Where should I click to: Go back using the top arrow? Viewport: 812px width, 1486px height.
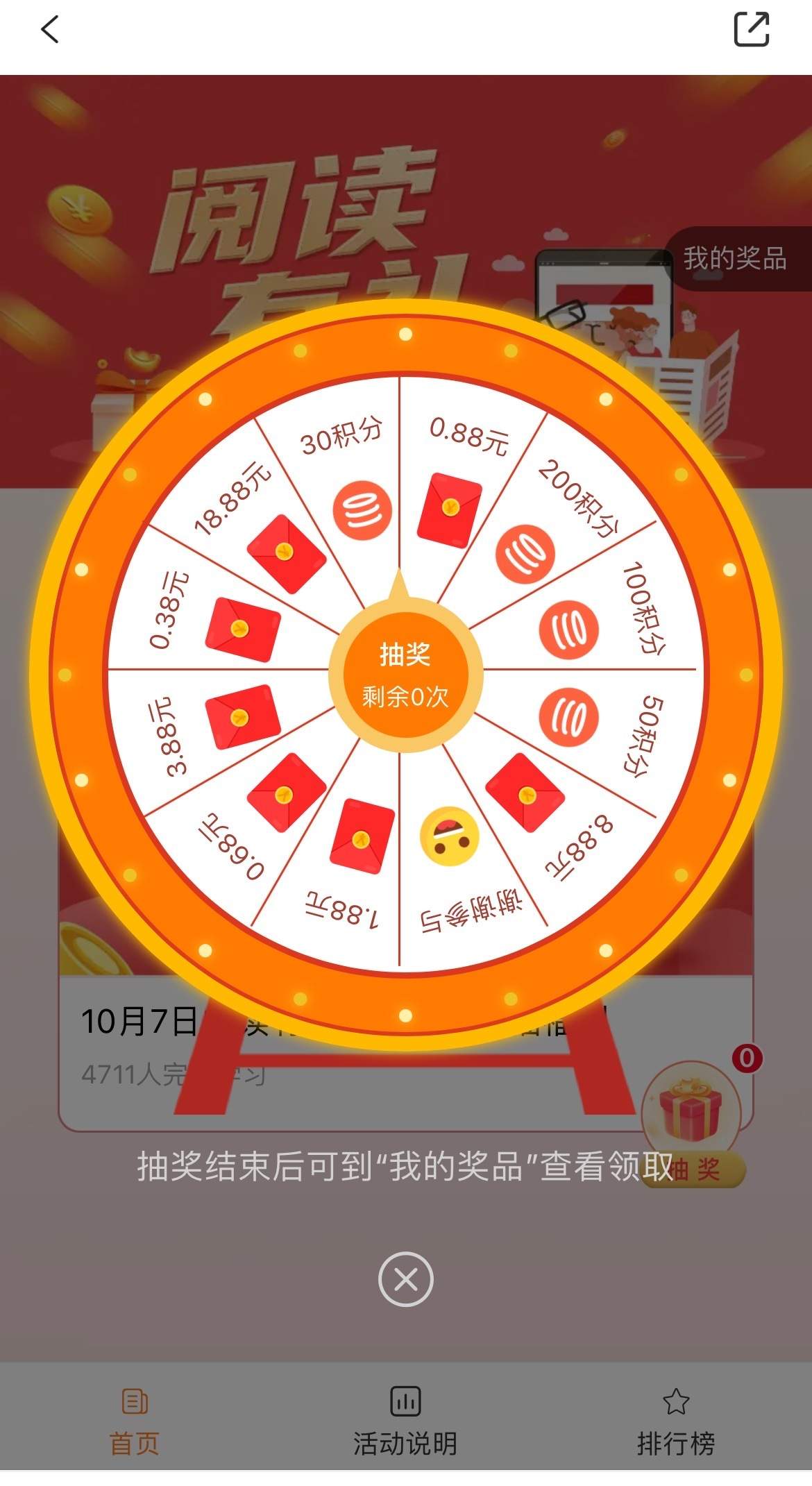pyautogui.click(x=50, y=30)
